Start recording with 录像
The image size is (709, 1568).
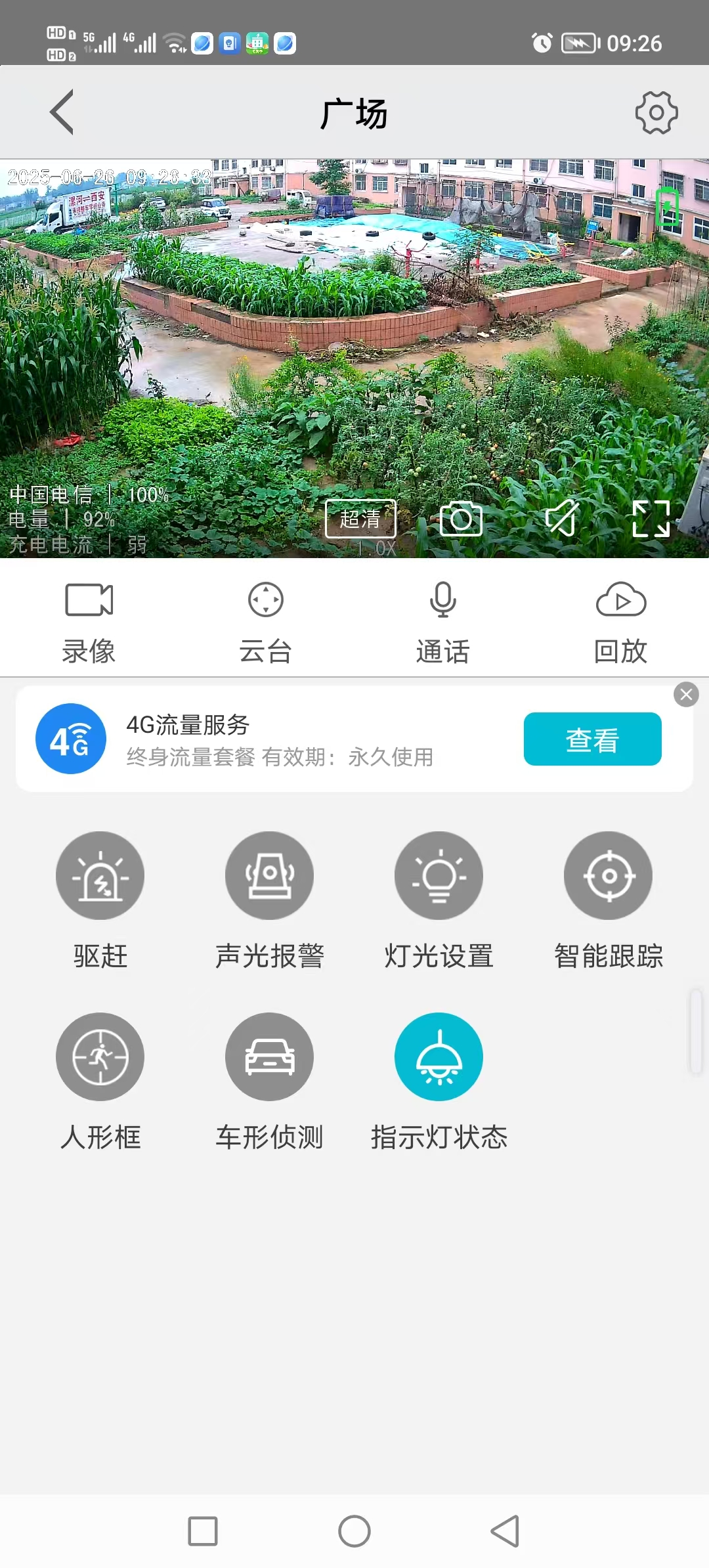point(89,621)
